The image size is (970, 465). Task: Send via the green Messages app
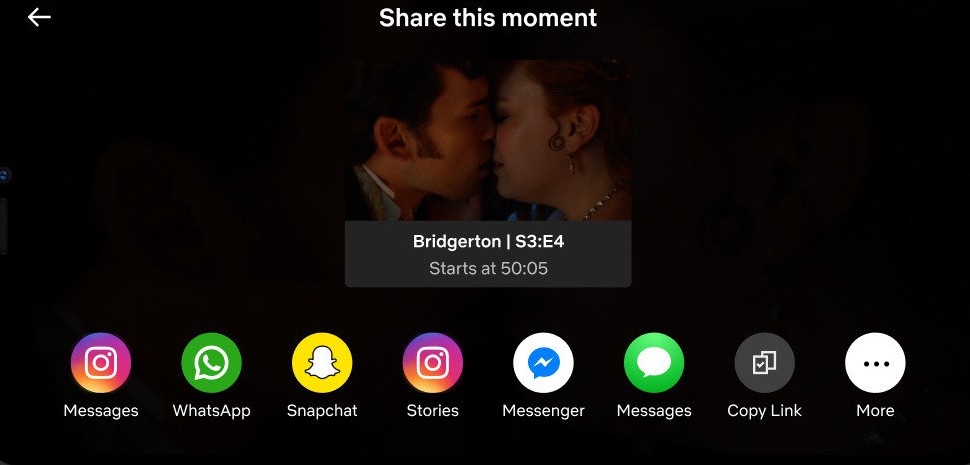654,363
